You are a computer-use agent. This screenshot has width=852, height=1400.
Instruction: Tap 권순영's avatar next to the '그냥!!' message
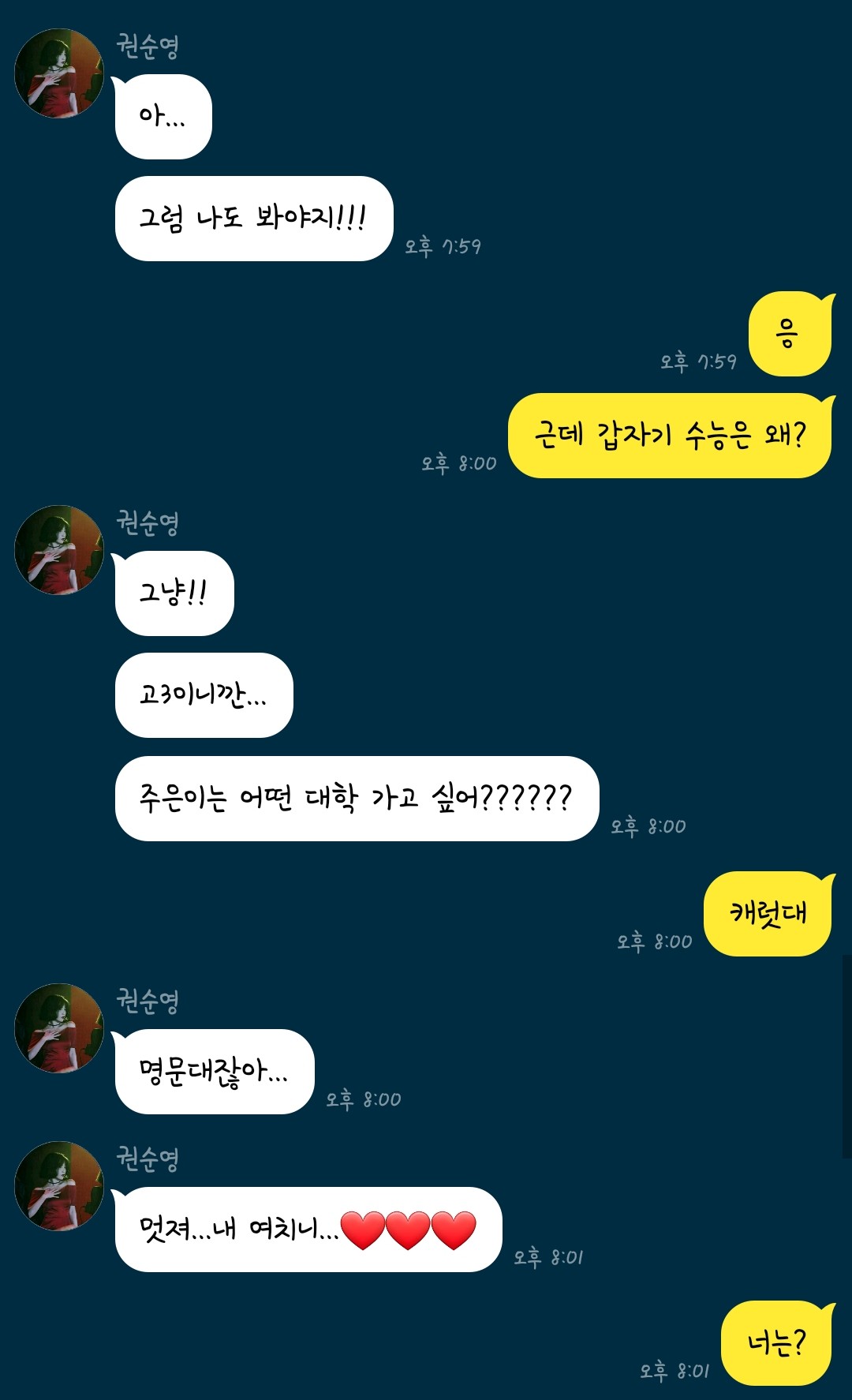tap(59, 550)
